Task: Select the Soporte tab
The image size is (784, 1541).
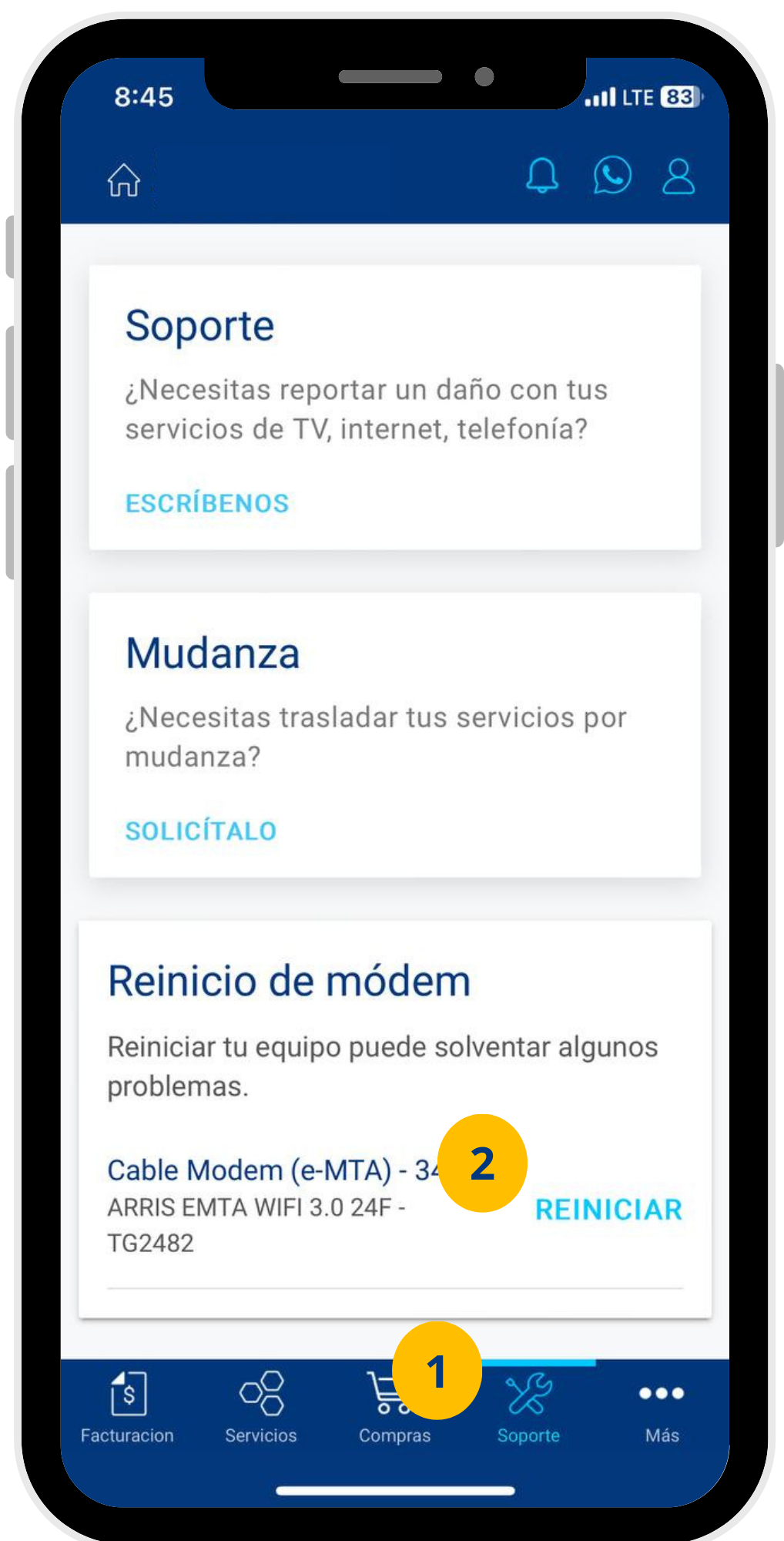Action: 528,1408
